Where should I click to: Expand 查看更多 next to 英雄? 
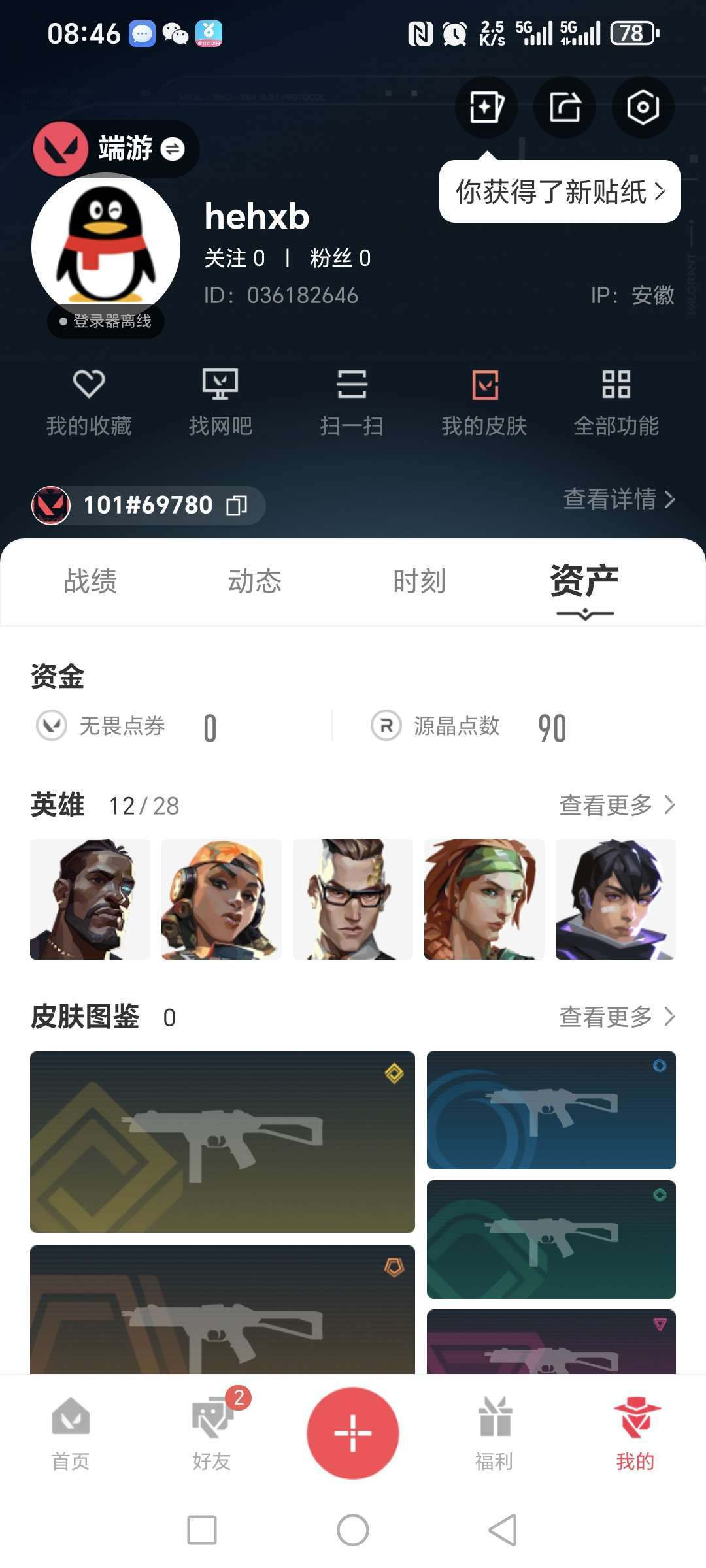(x=616, y=806)
